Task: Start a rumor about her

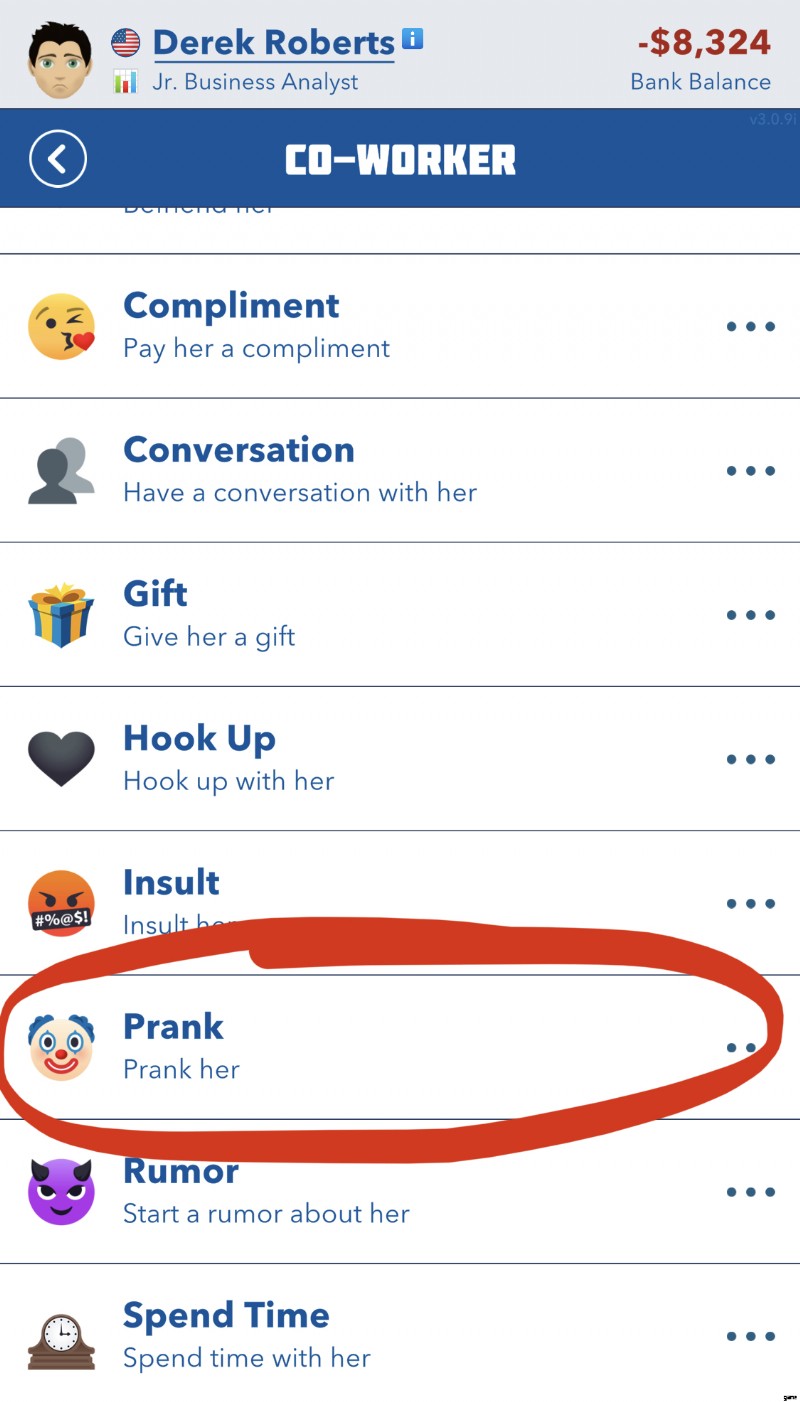Action: 400,1192
